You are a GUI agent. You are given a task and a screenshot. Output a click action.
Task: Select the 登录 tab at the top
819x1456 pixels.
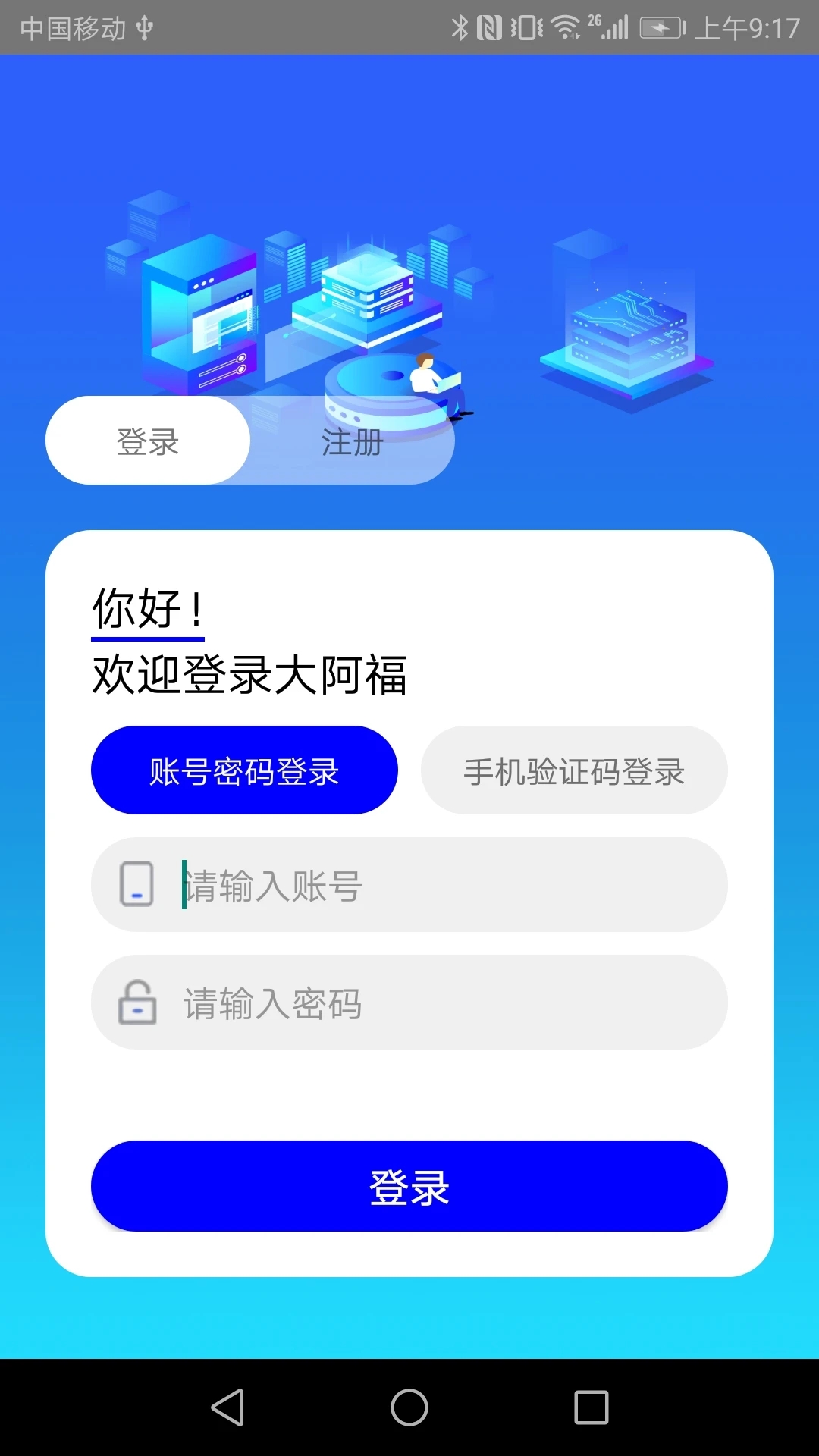(148, 441)
